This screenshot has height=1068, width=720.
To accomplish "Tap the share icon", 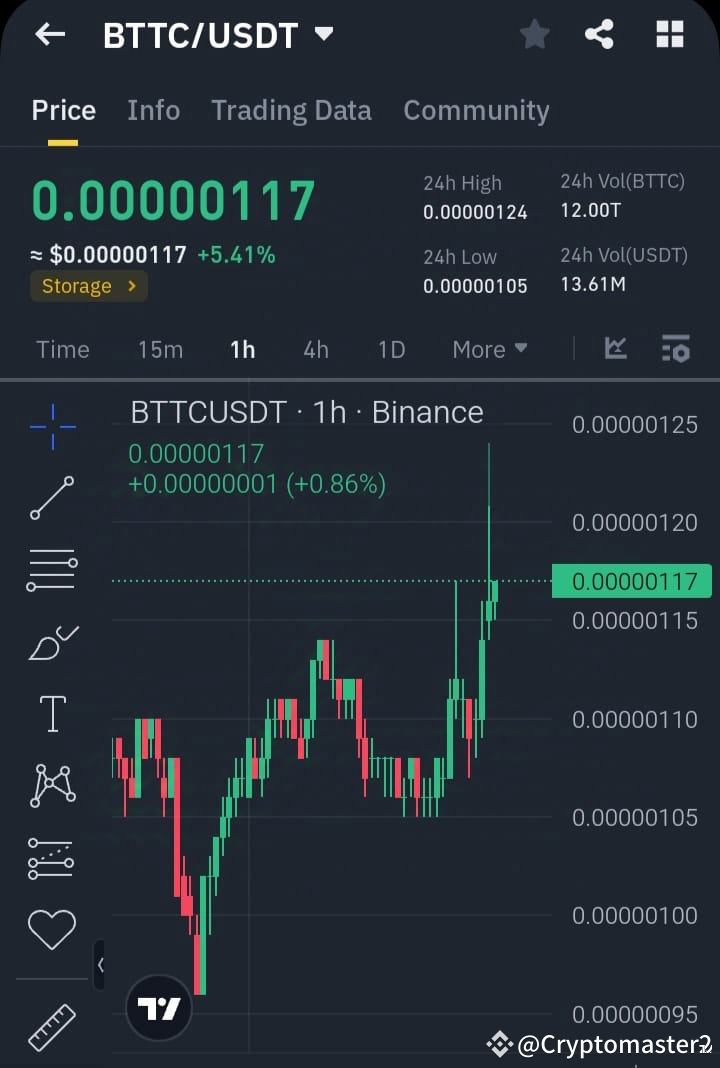I will (x=600, y=34).
